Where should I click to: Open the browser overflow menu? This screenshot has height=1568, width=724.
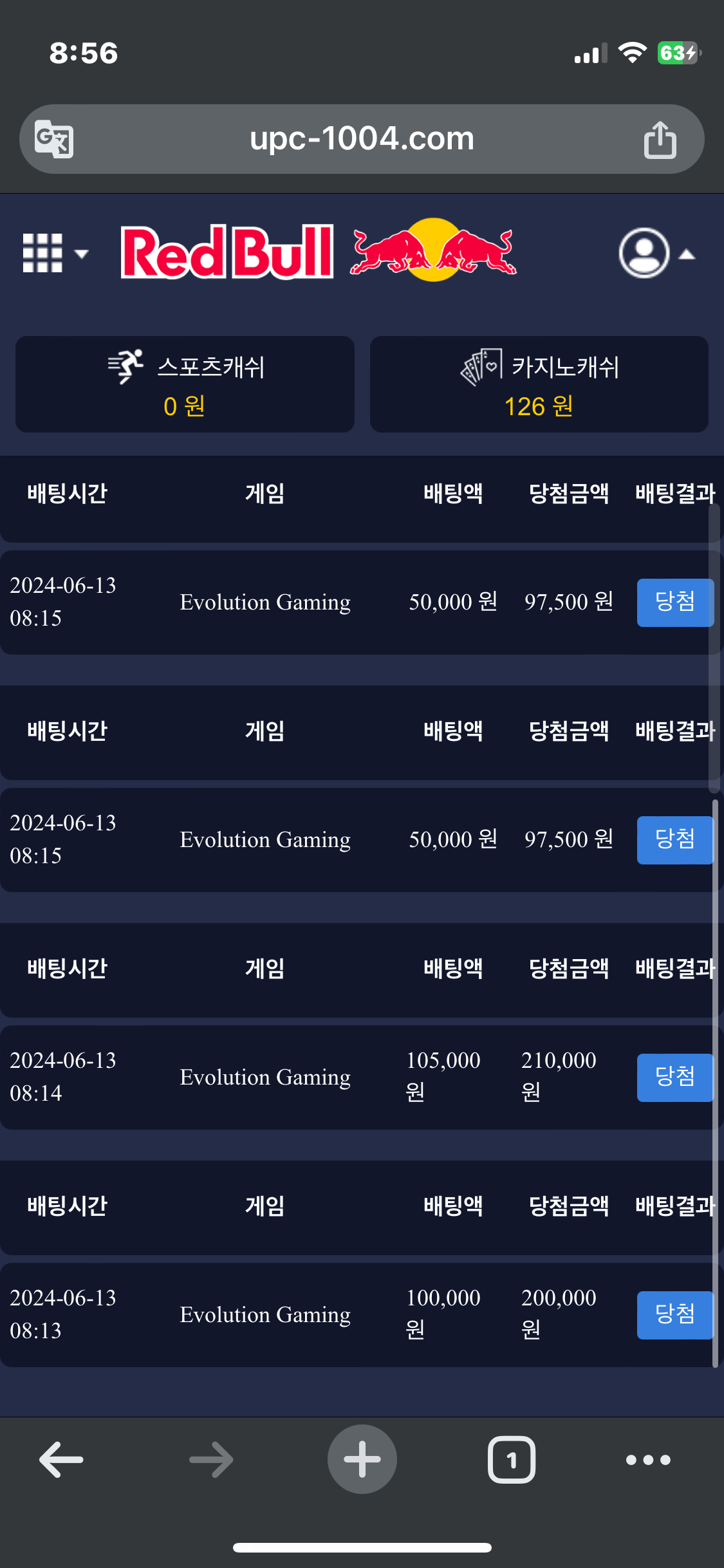pos(648,1460)
